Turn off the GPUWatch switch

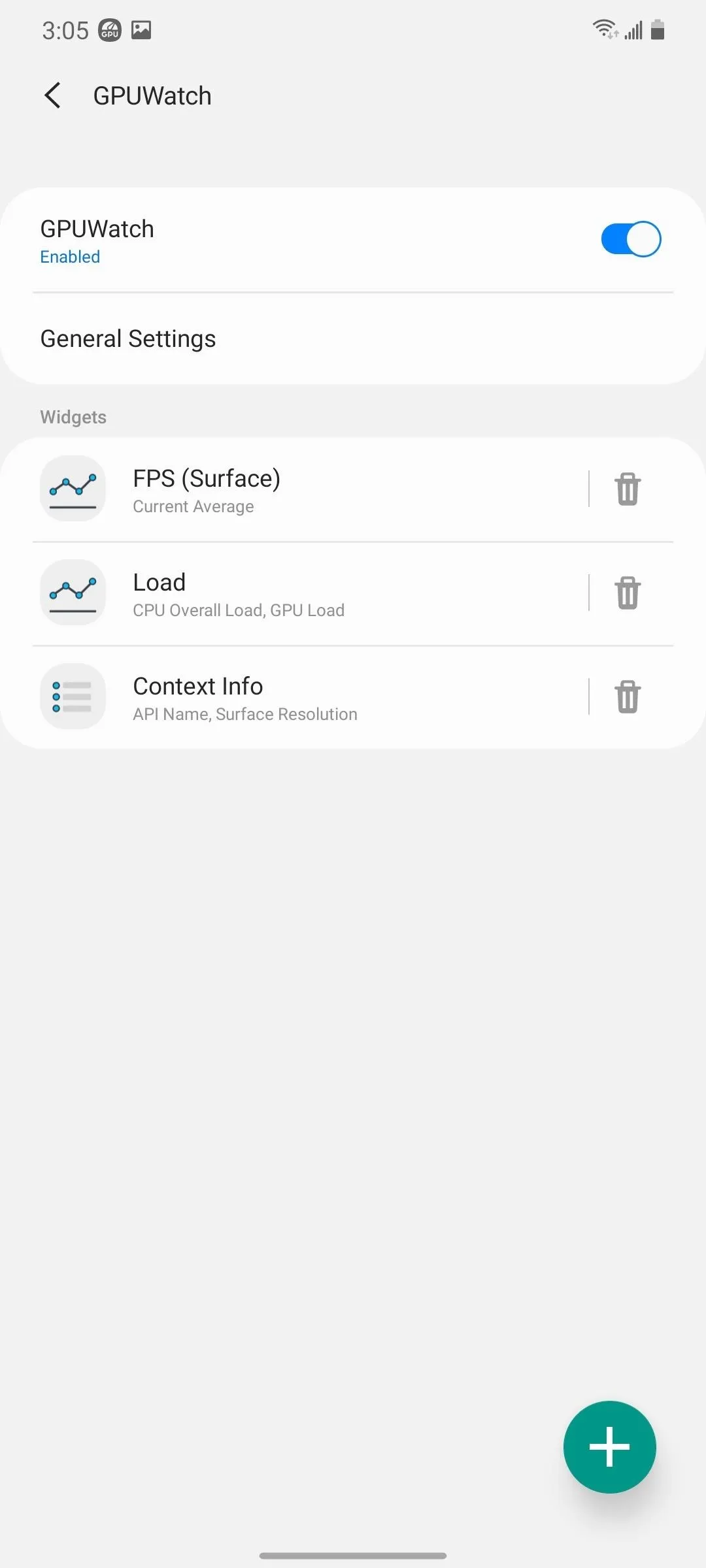coord(631,239)
